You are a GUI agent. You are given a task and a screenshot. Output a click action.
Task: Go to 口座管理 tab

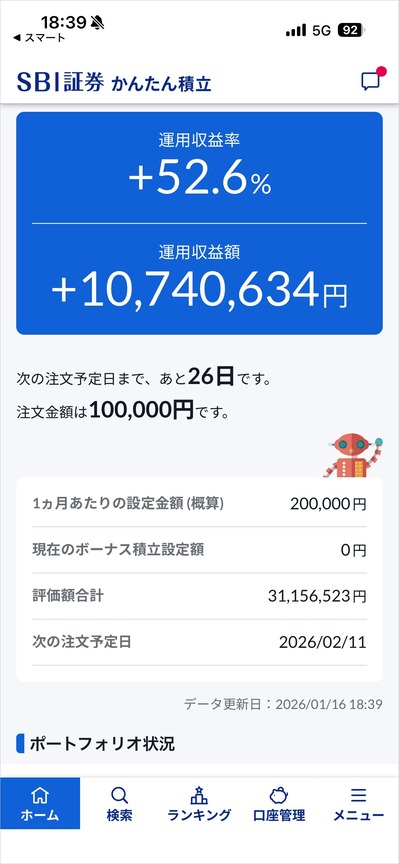point(279,804)
